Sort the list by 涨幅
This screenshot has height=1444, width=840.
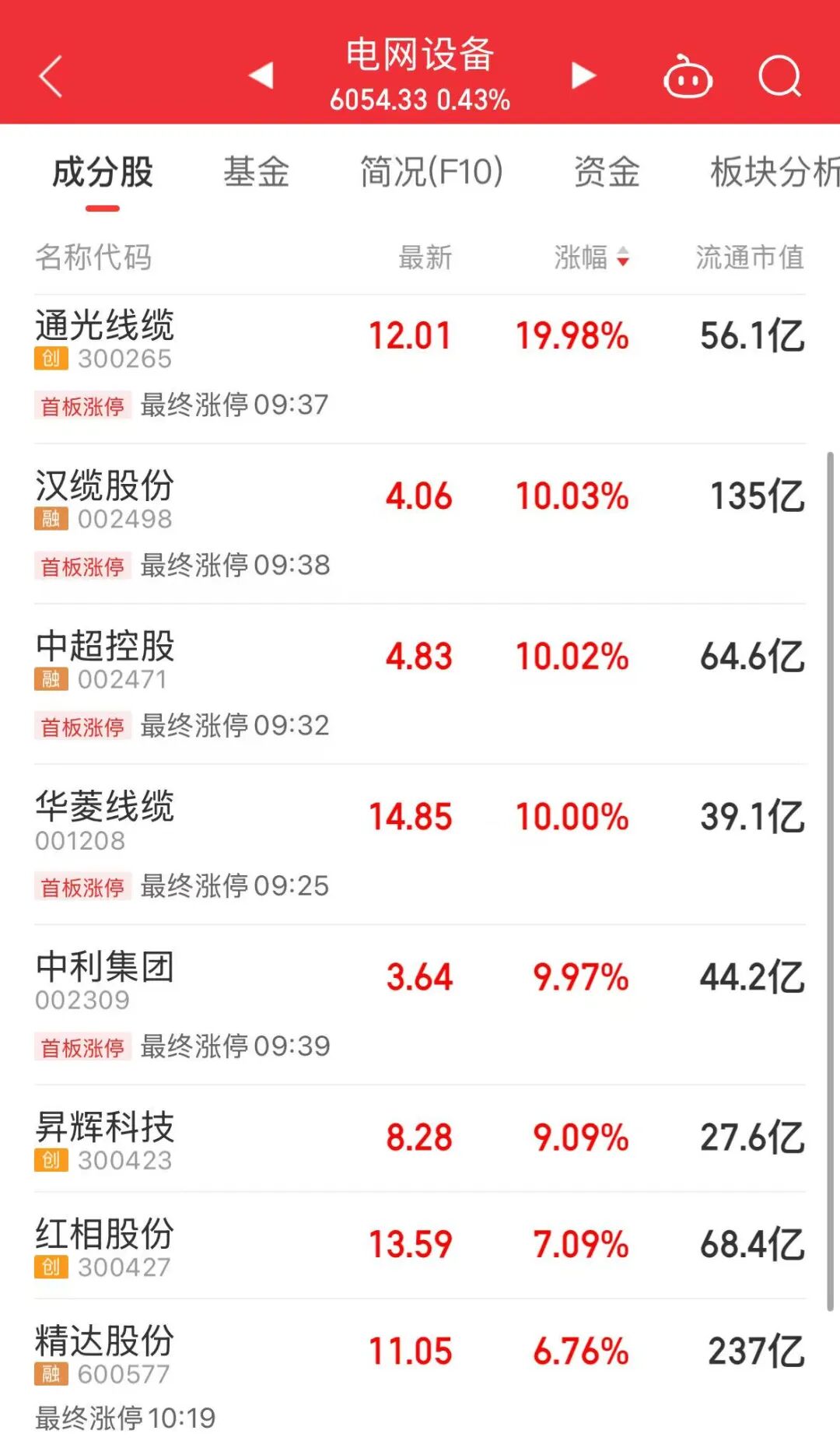point(591,258)
